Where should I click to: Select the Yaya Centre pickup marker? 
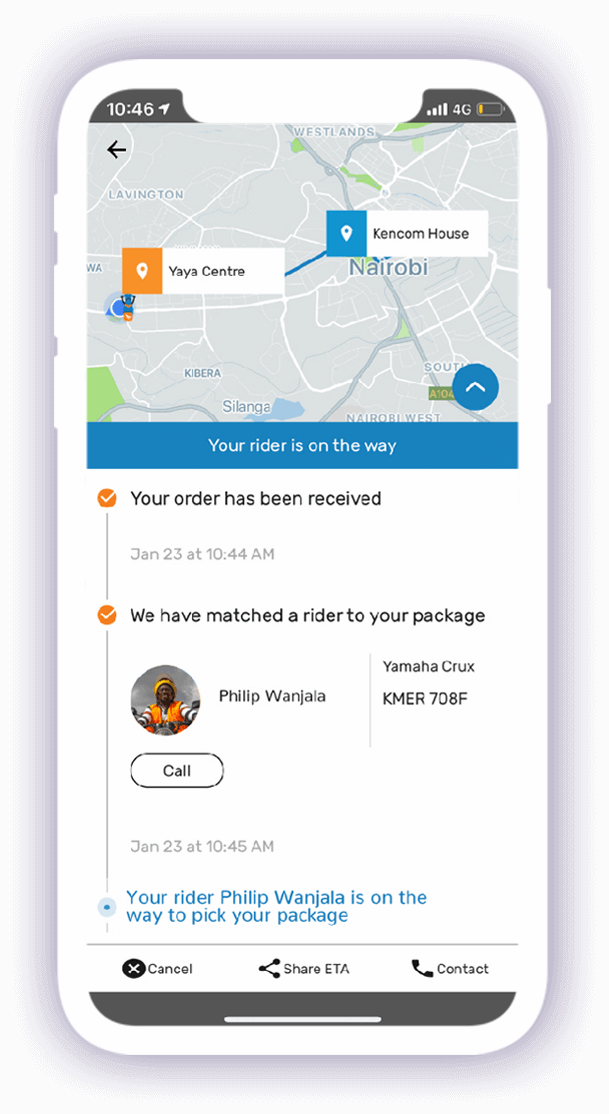click(142, 271)
